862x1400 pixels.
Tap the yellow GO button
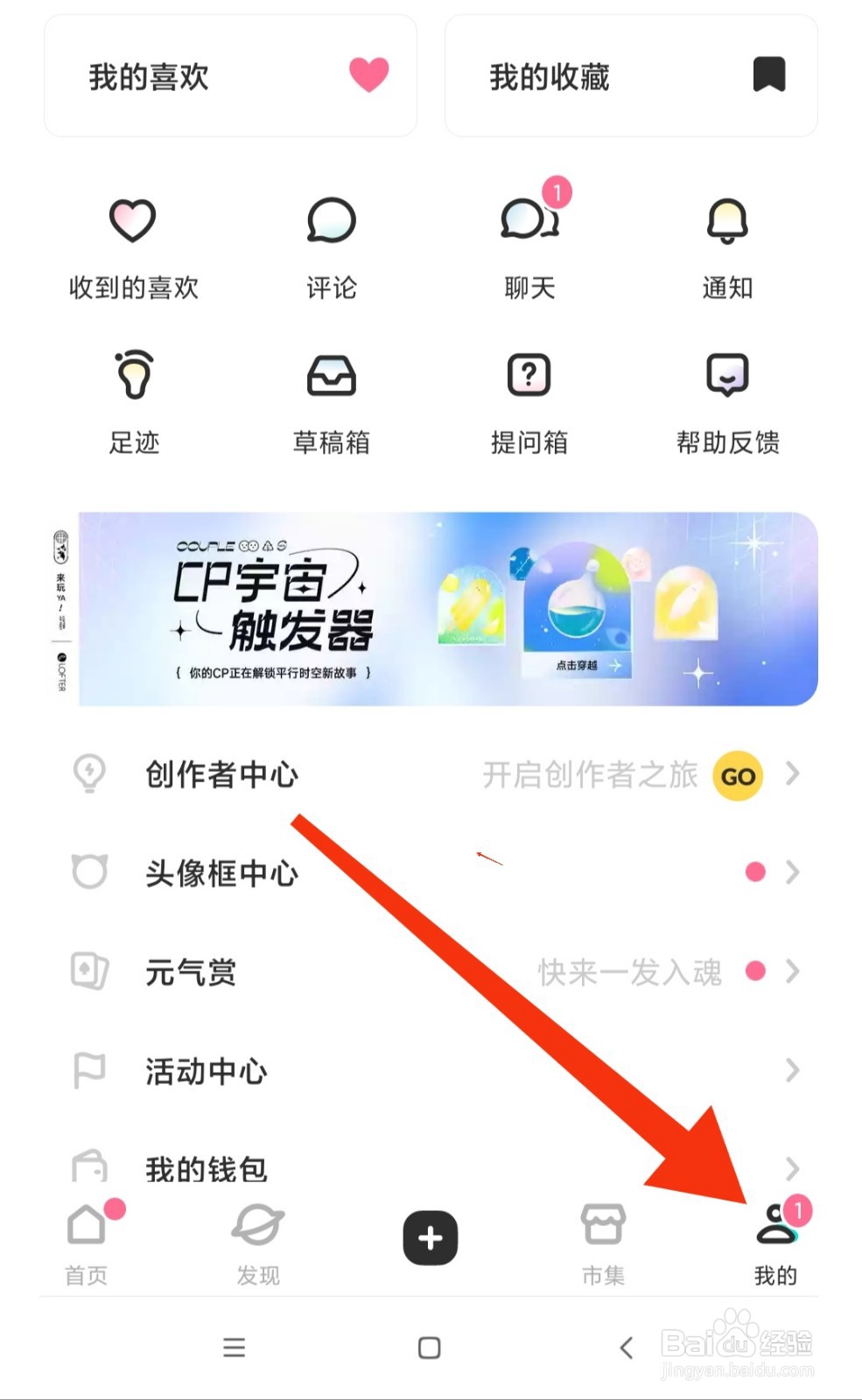pos(738,775)
